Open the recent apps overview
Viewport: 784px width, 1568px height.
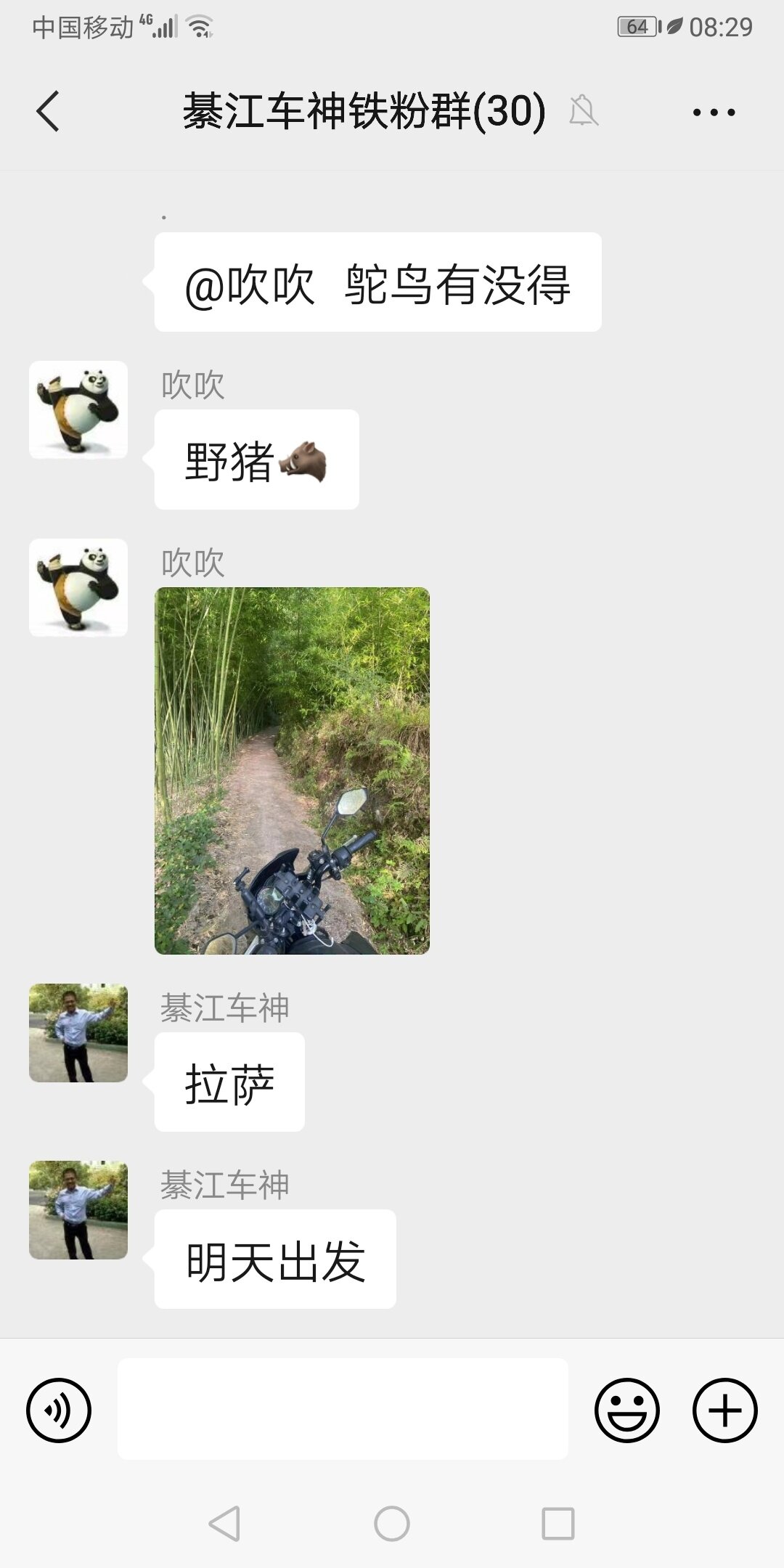click(558, 1523)
